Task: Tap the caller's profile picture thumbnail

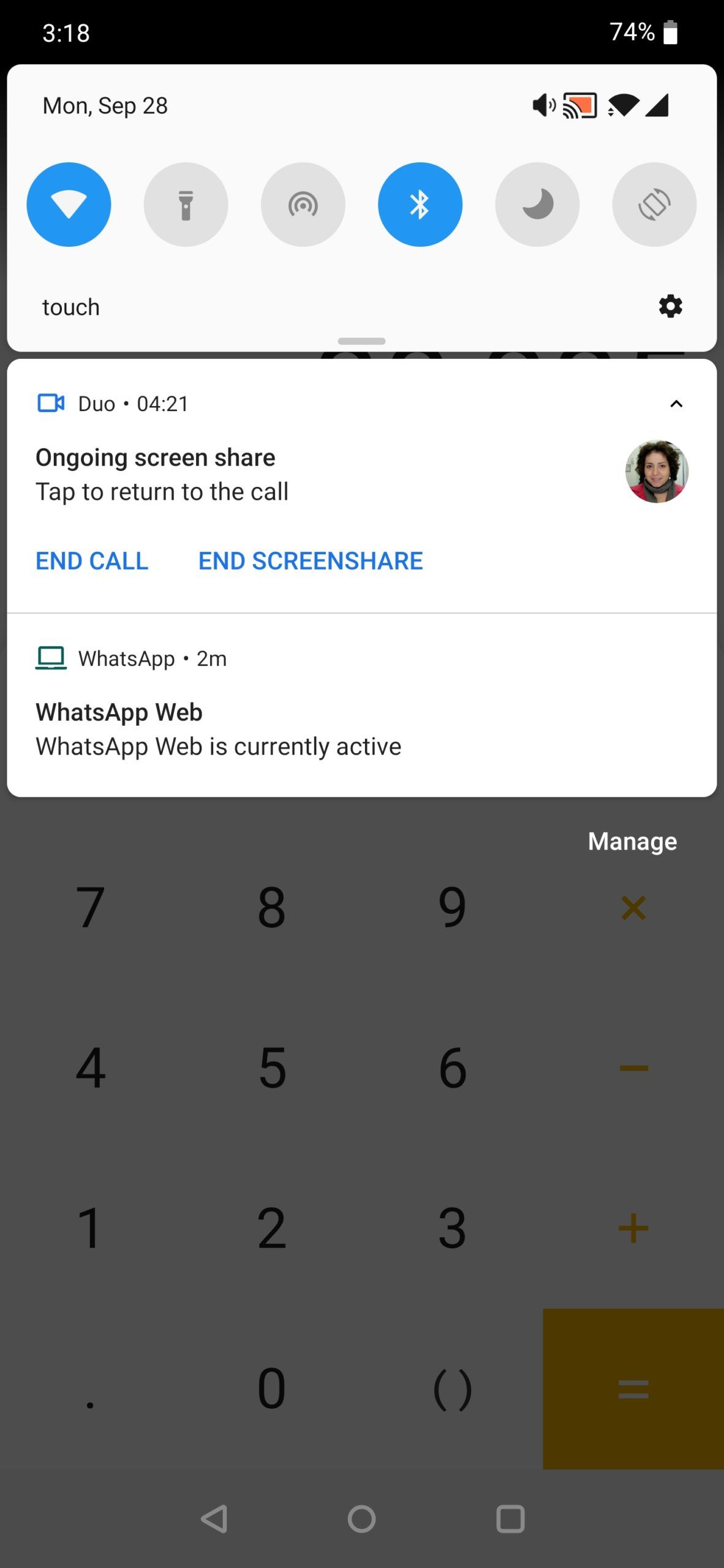Action: click(657, 472)
